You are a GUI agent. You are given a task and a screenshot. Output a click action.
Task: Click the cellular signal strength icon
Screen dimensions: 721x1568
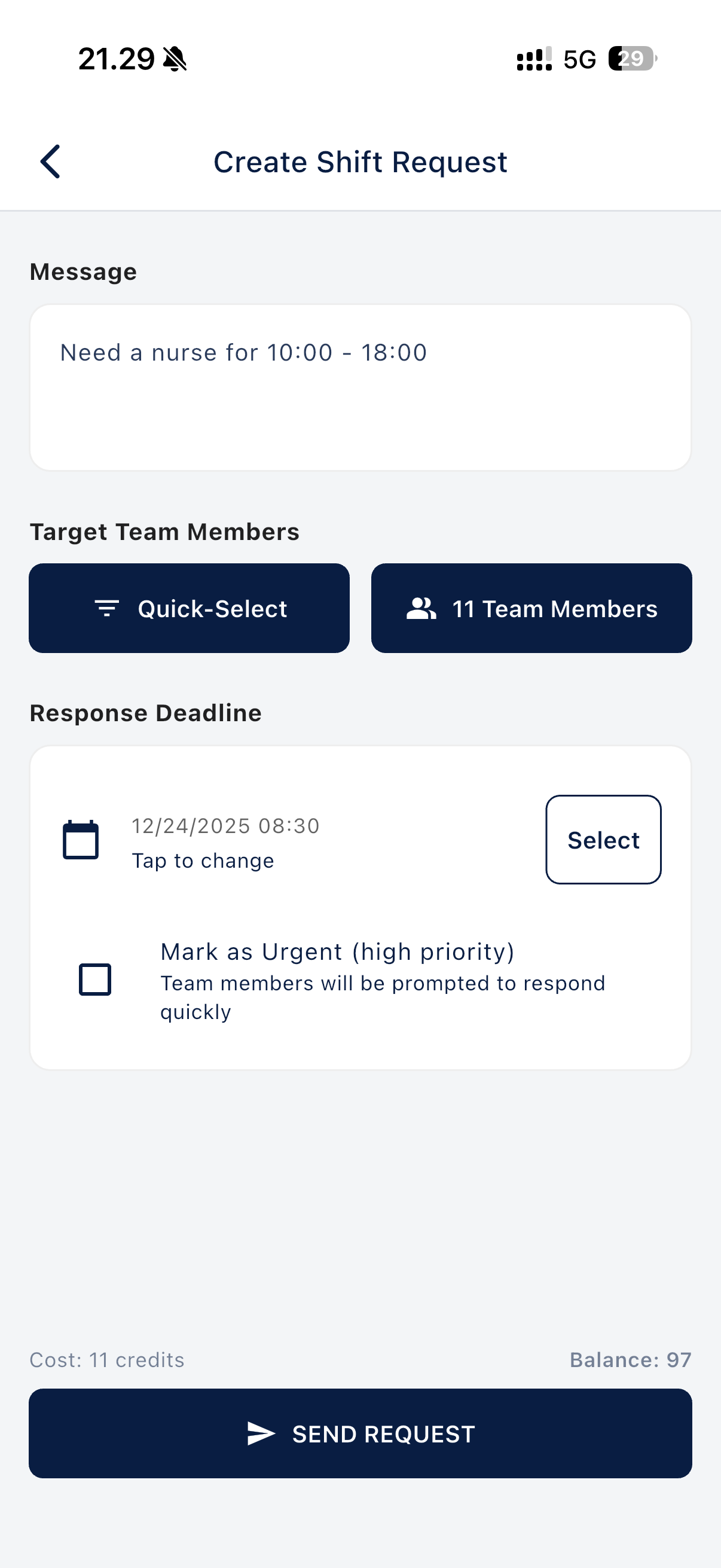coord(533,58)
